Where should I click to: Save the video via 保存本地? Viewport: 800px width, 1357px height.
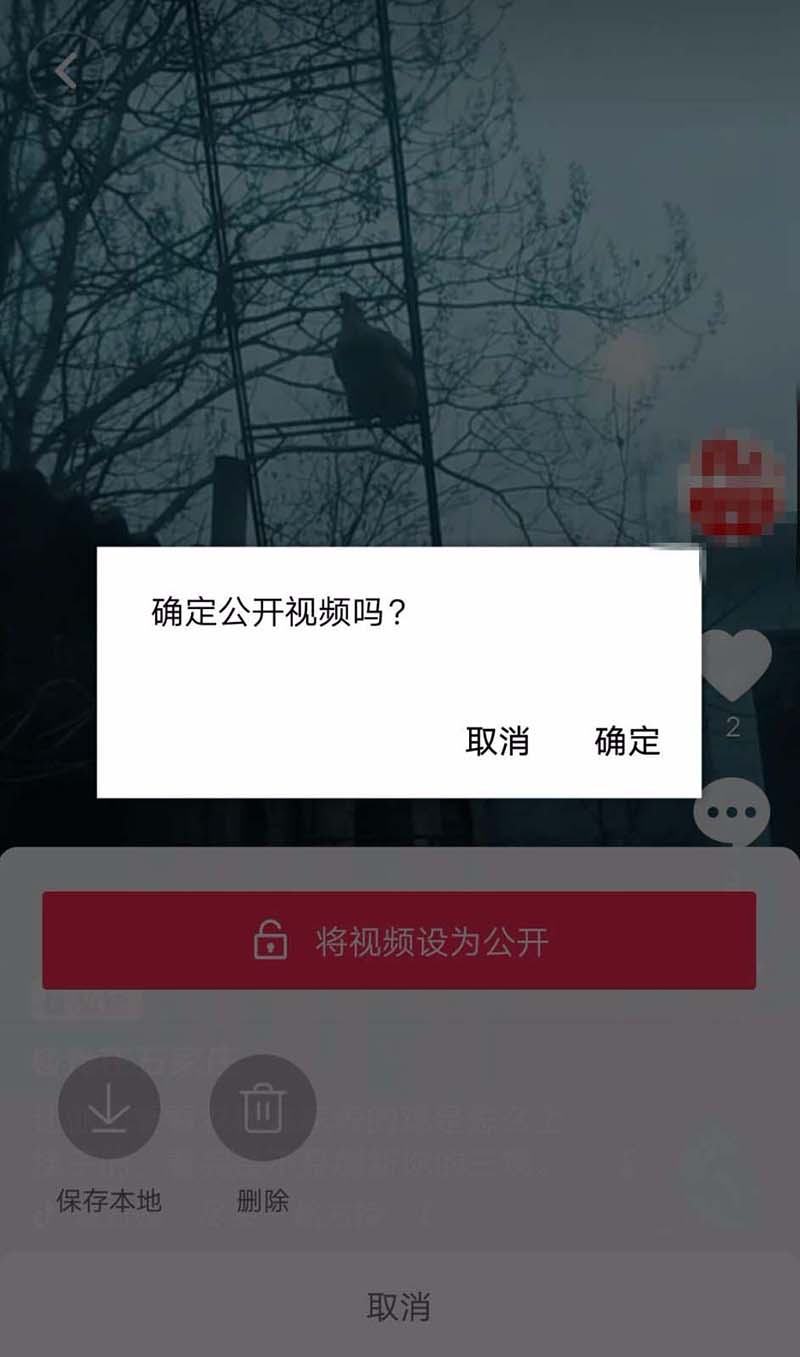[x=109, y=1109]
